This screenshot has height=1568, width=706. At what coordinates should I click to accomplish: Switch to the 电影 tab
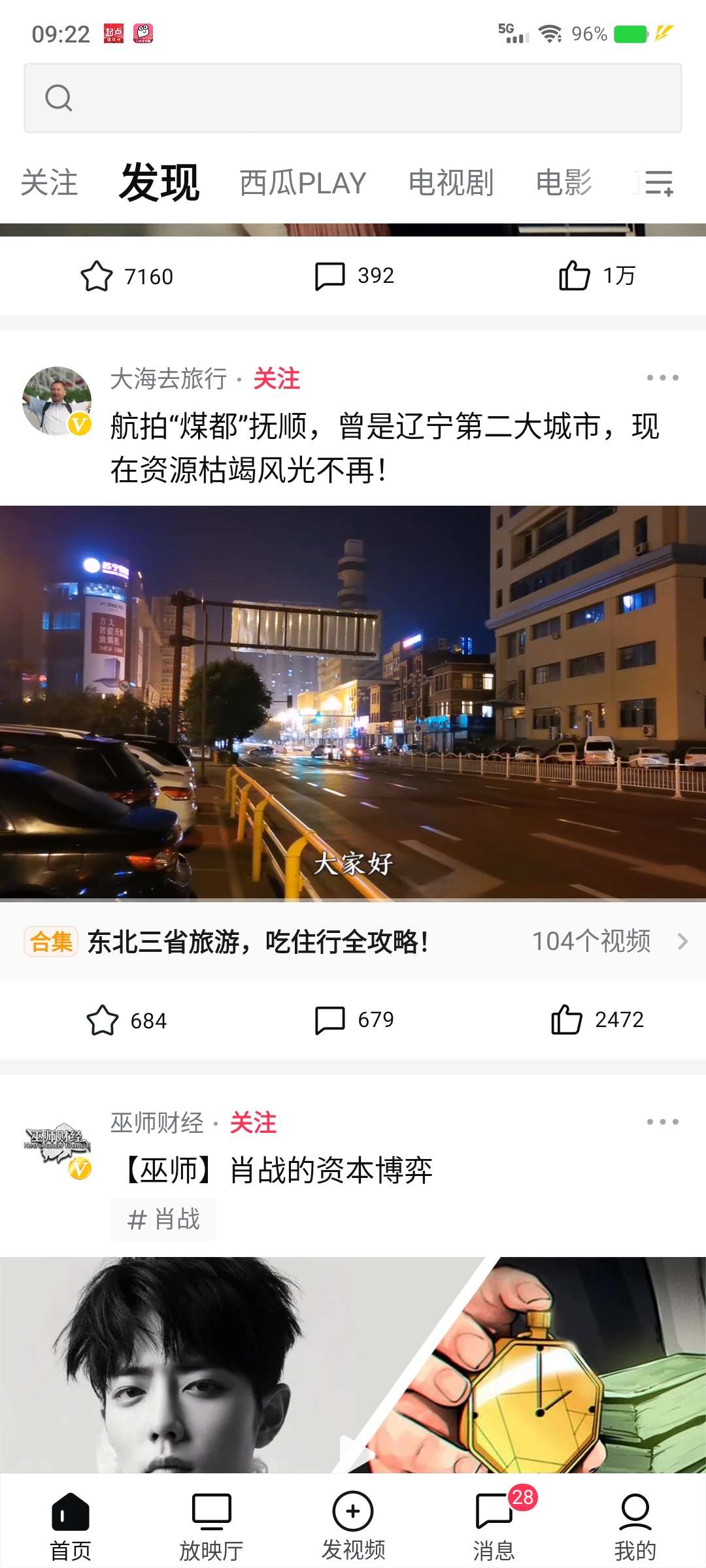(x=563, y=182)
